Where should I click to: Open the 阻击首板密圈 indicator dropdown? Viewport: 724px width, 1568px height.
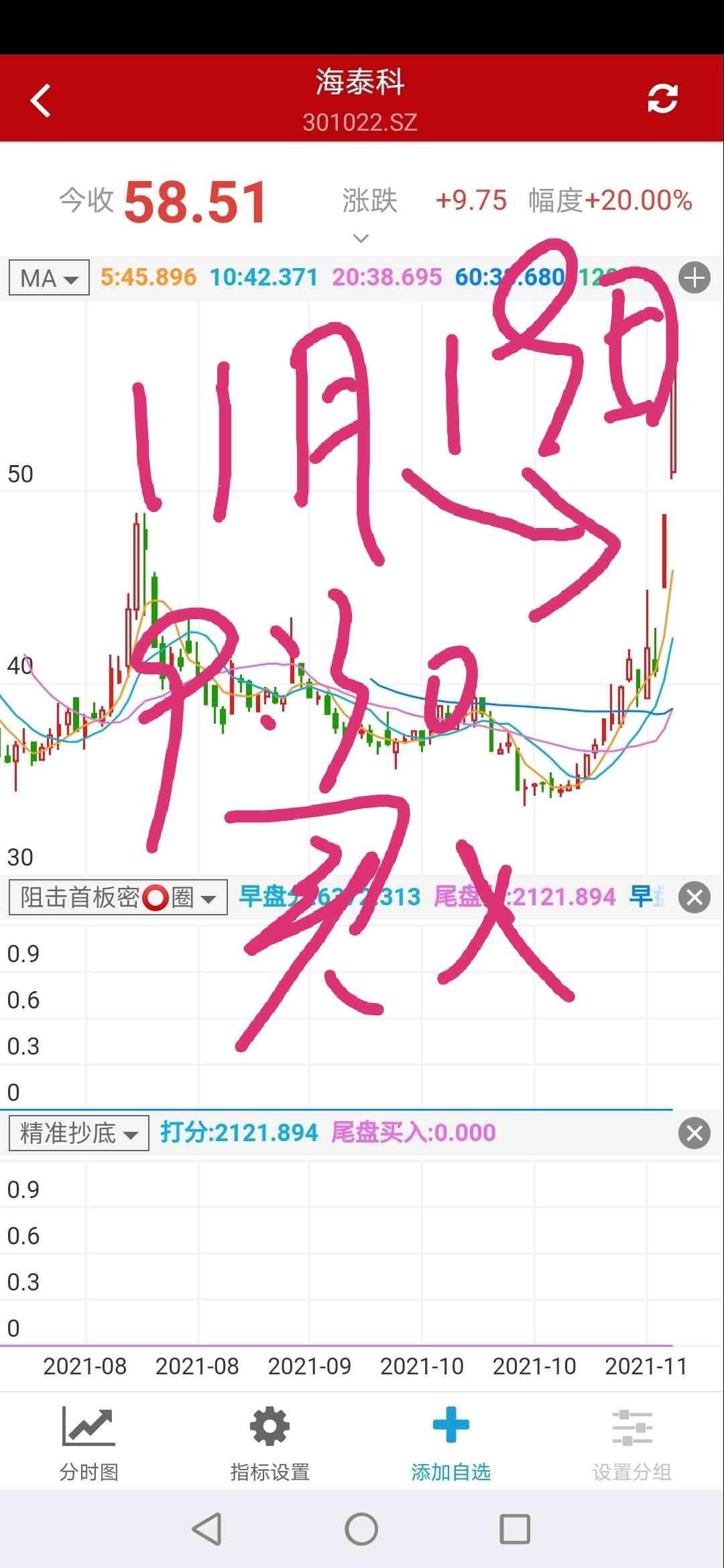pos(118,897)
